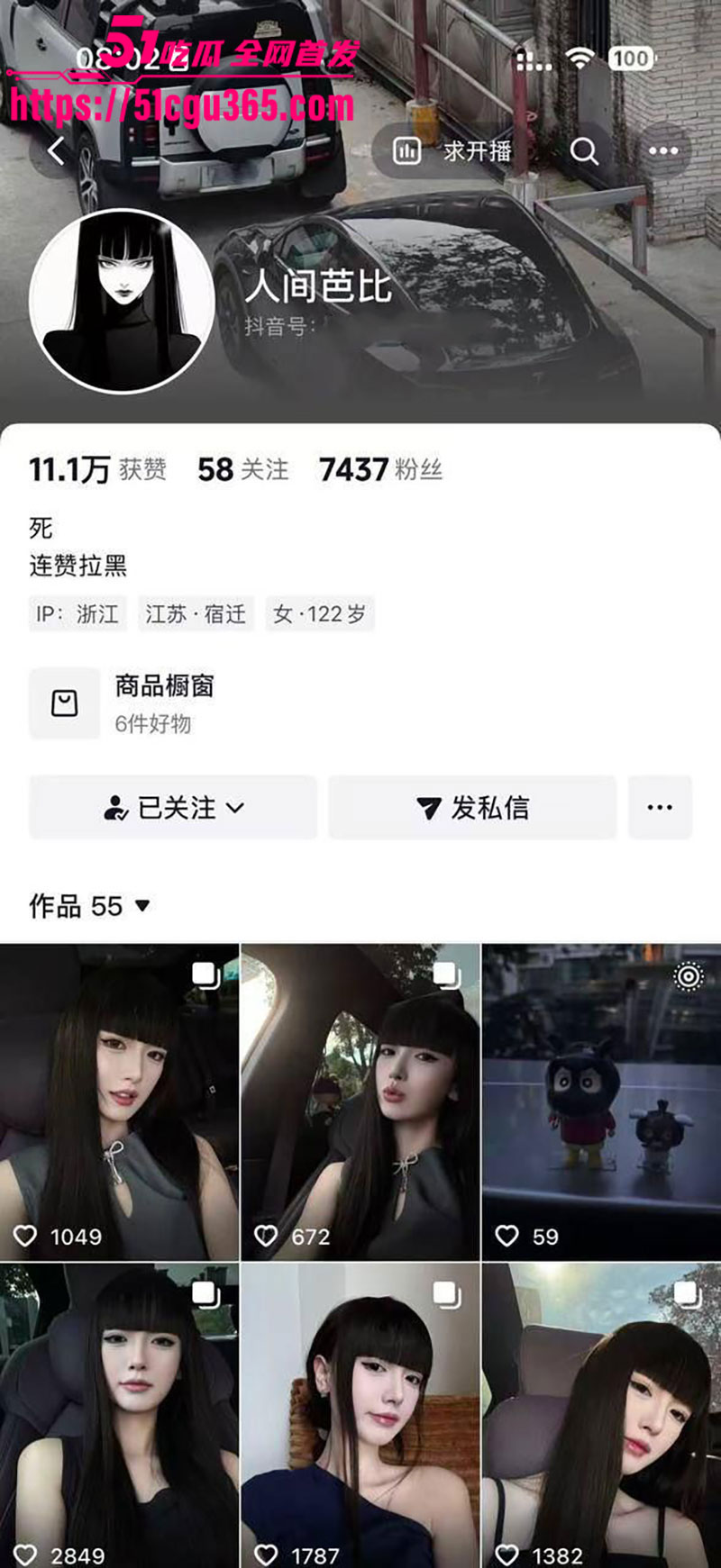Open the post with 1787 likes
This screenshot has width=721, height=1568.
coord(360,1414)
